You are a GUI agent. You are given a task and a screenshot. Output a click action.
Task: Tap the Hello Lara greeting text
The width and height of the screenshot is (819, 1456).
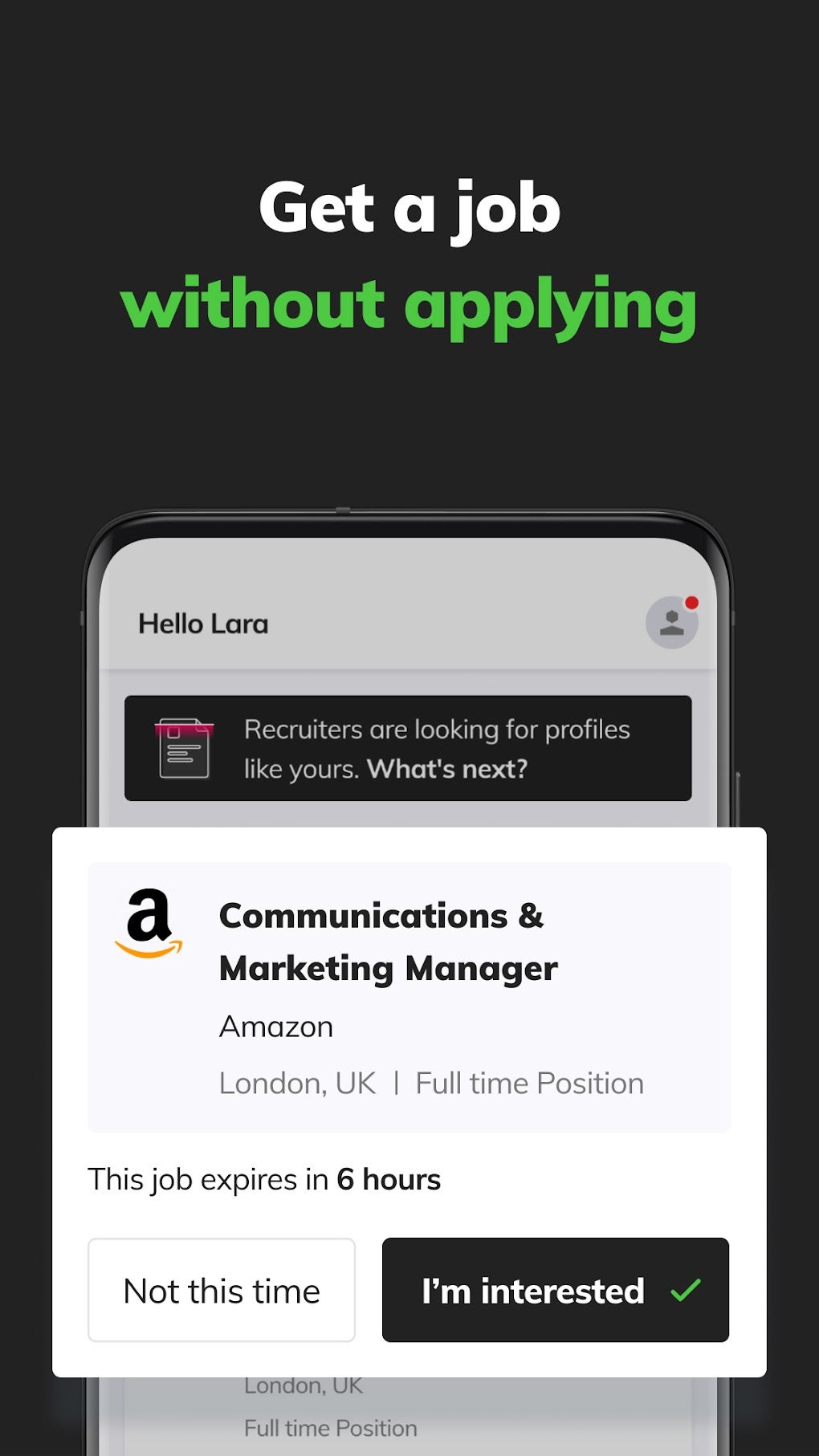point(202,624)
